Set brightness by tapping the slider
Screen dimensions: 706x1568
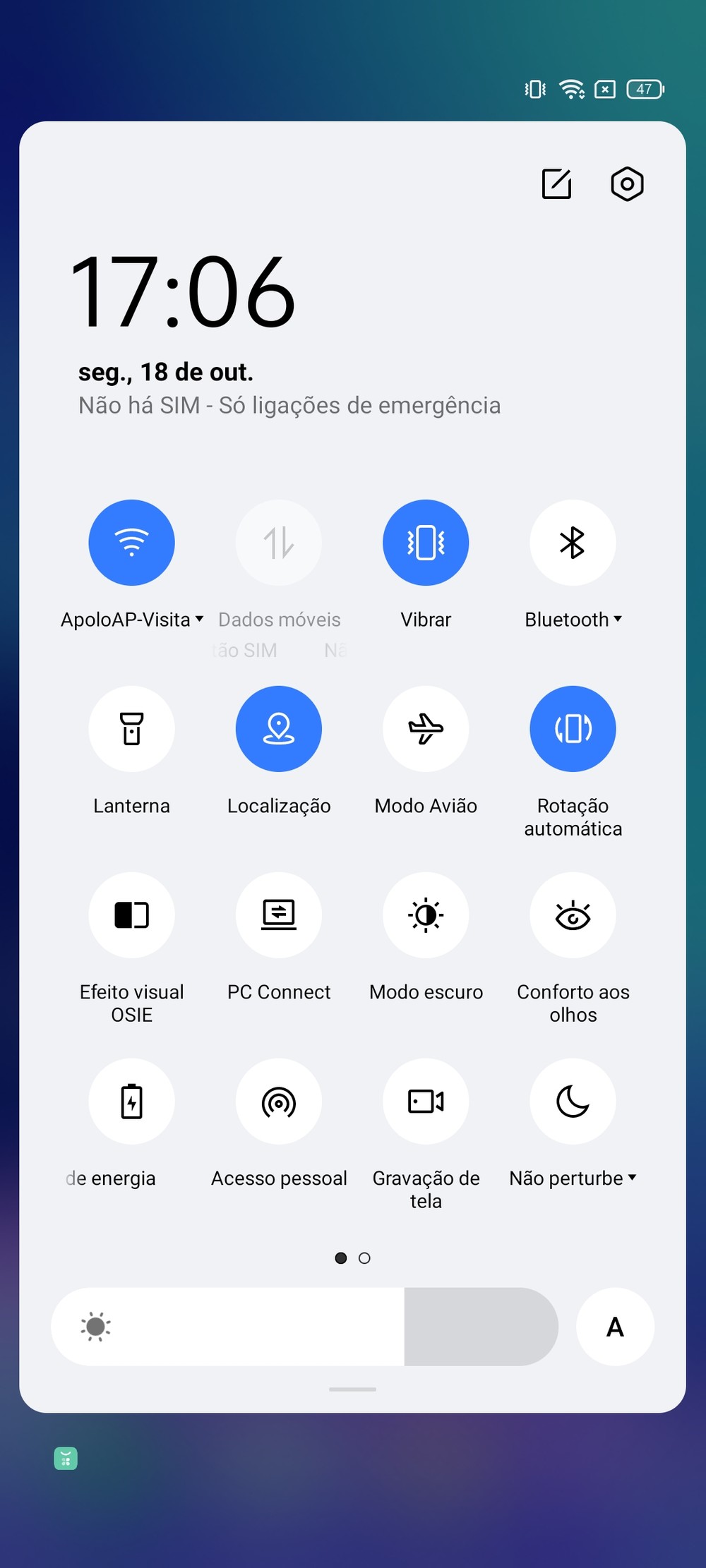(x=304, y=1327)
